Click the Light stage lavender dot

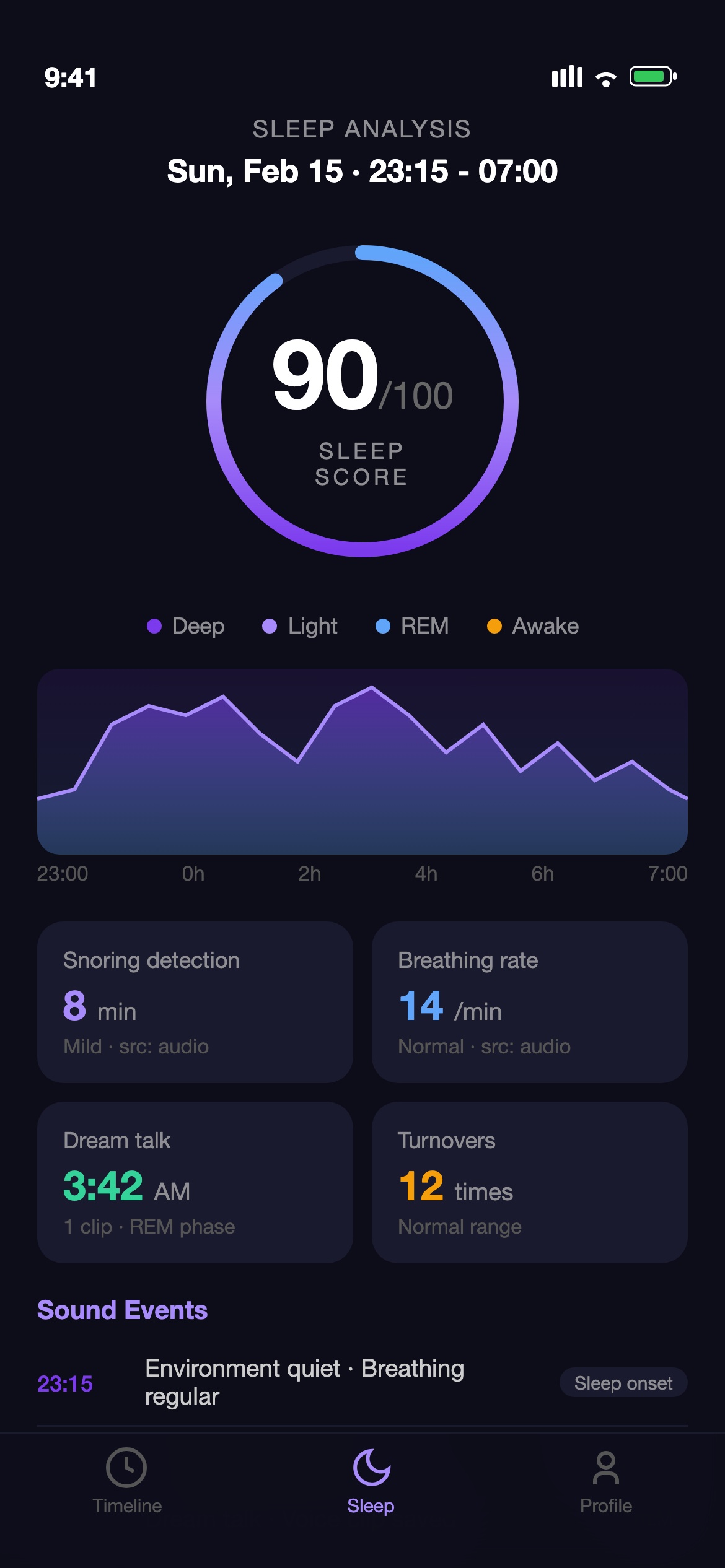coord(271,626)
